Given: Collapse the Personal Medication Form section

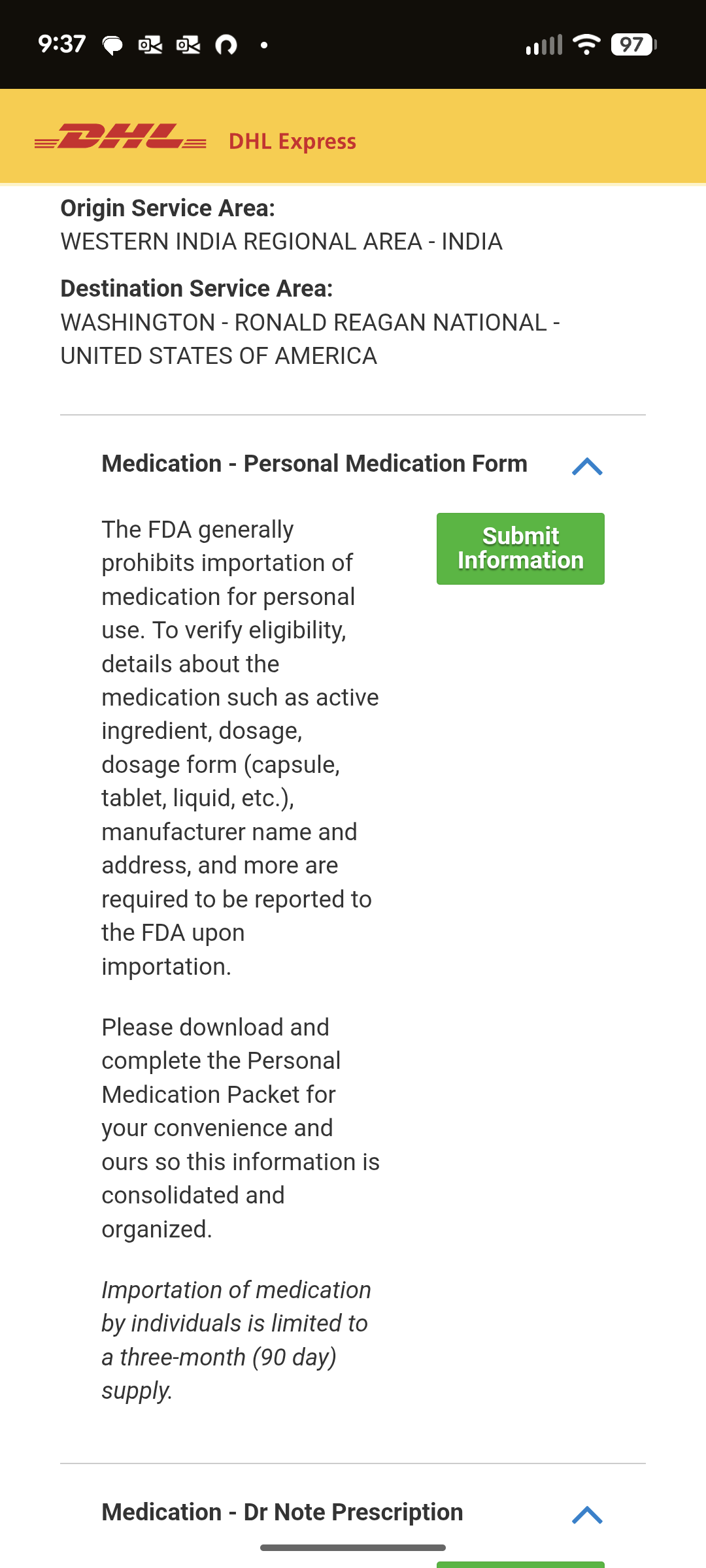Looking at the screenshot, I should click(x=586, y=466).
